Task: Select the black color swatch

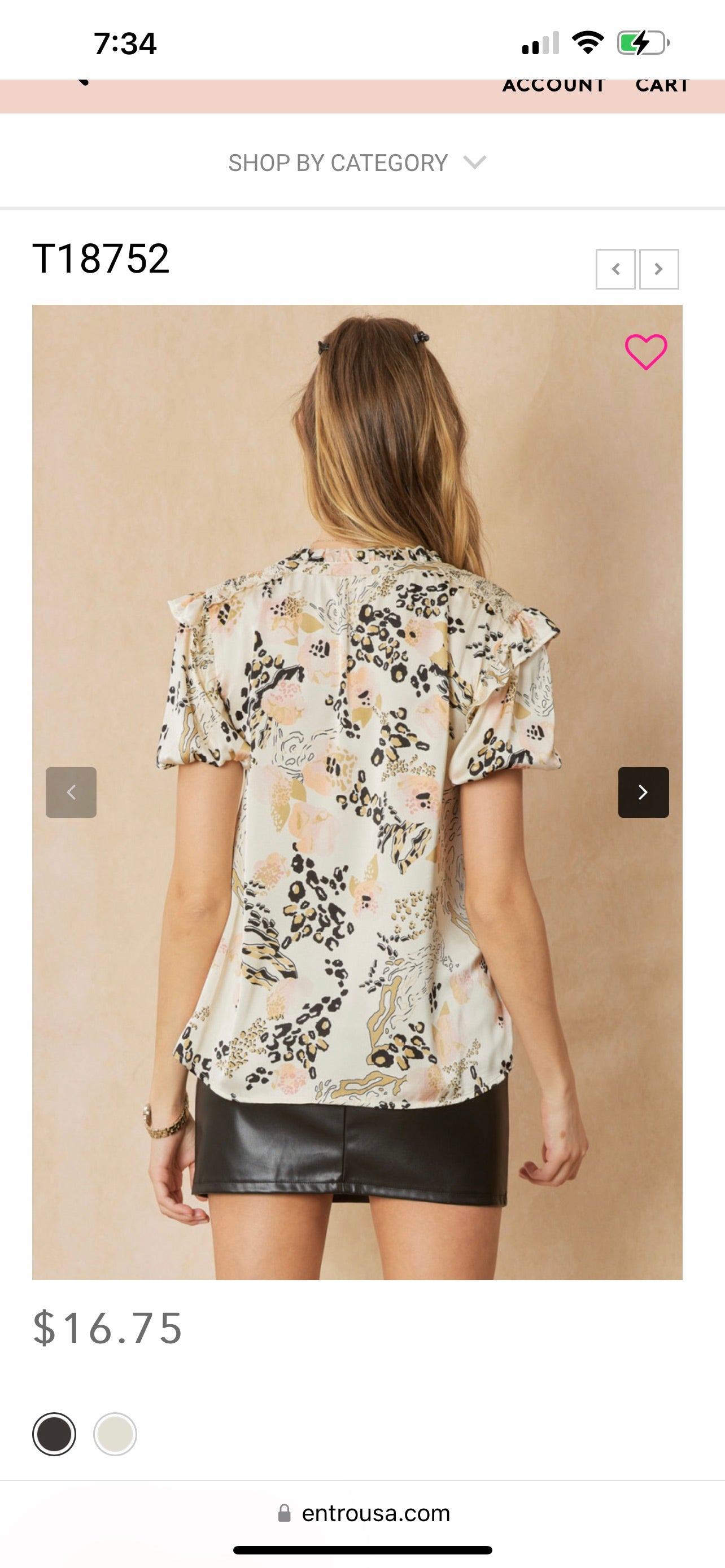Action: pos(54,1434)
